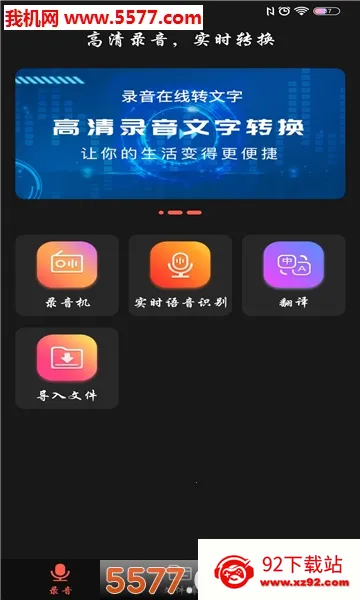
Task: Tap the 高清录音文字转换 banner
Action: 180,134
